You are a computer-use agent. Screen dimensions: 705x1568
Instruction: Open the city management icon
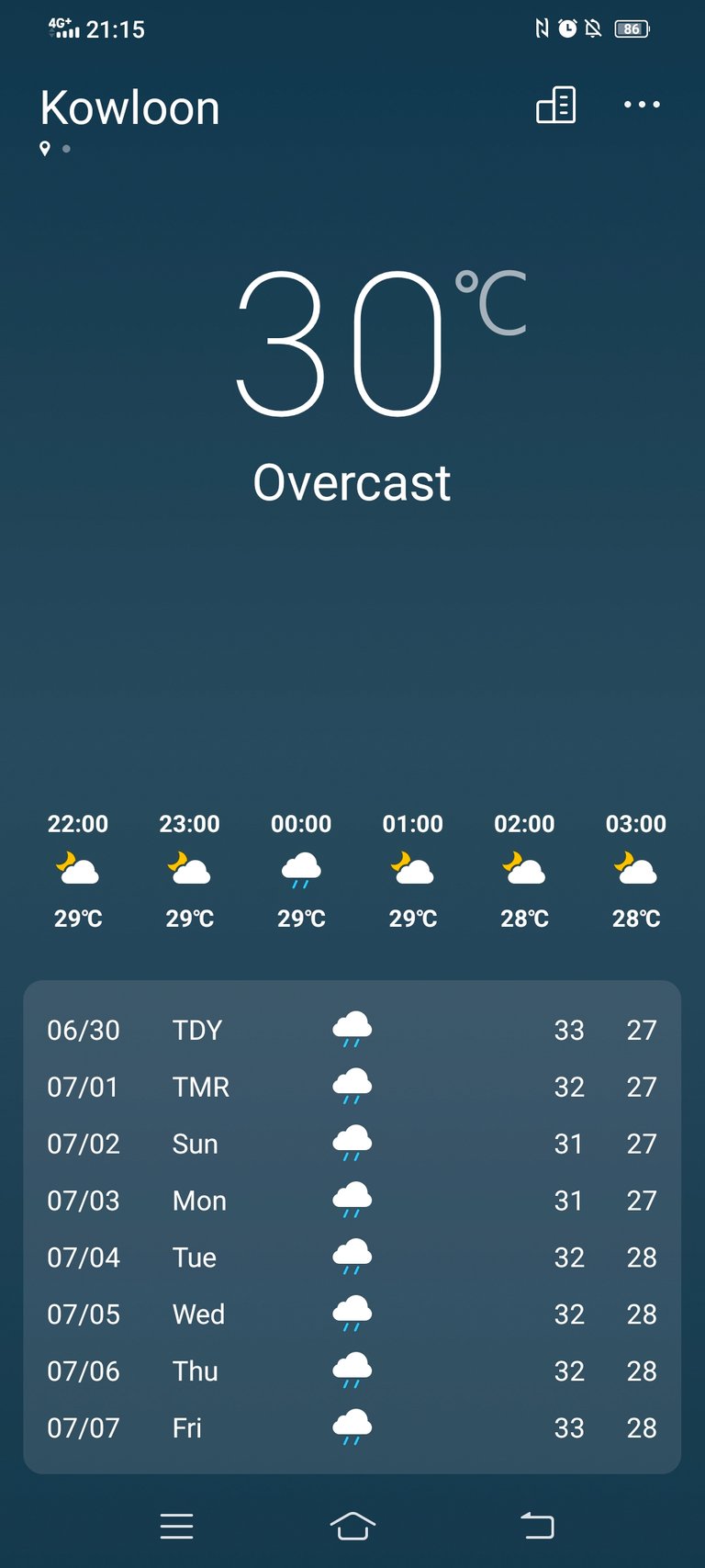[555, 105]
